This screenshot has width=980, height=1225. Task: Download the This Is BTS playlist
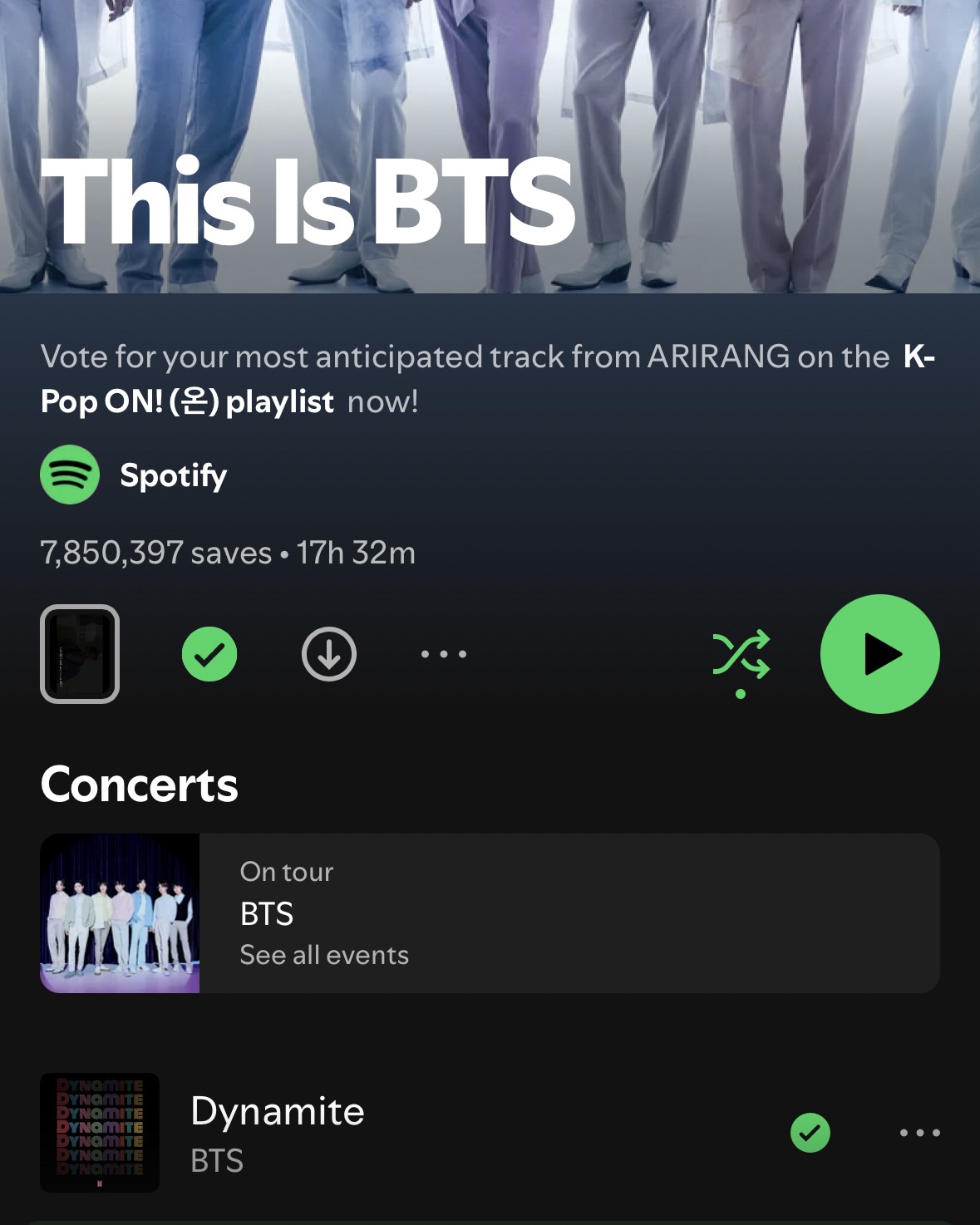pyautogui.click(x=329, y=655)
